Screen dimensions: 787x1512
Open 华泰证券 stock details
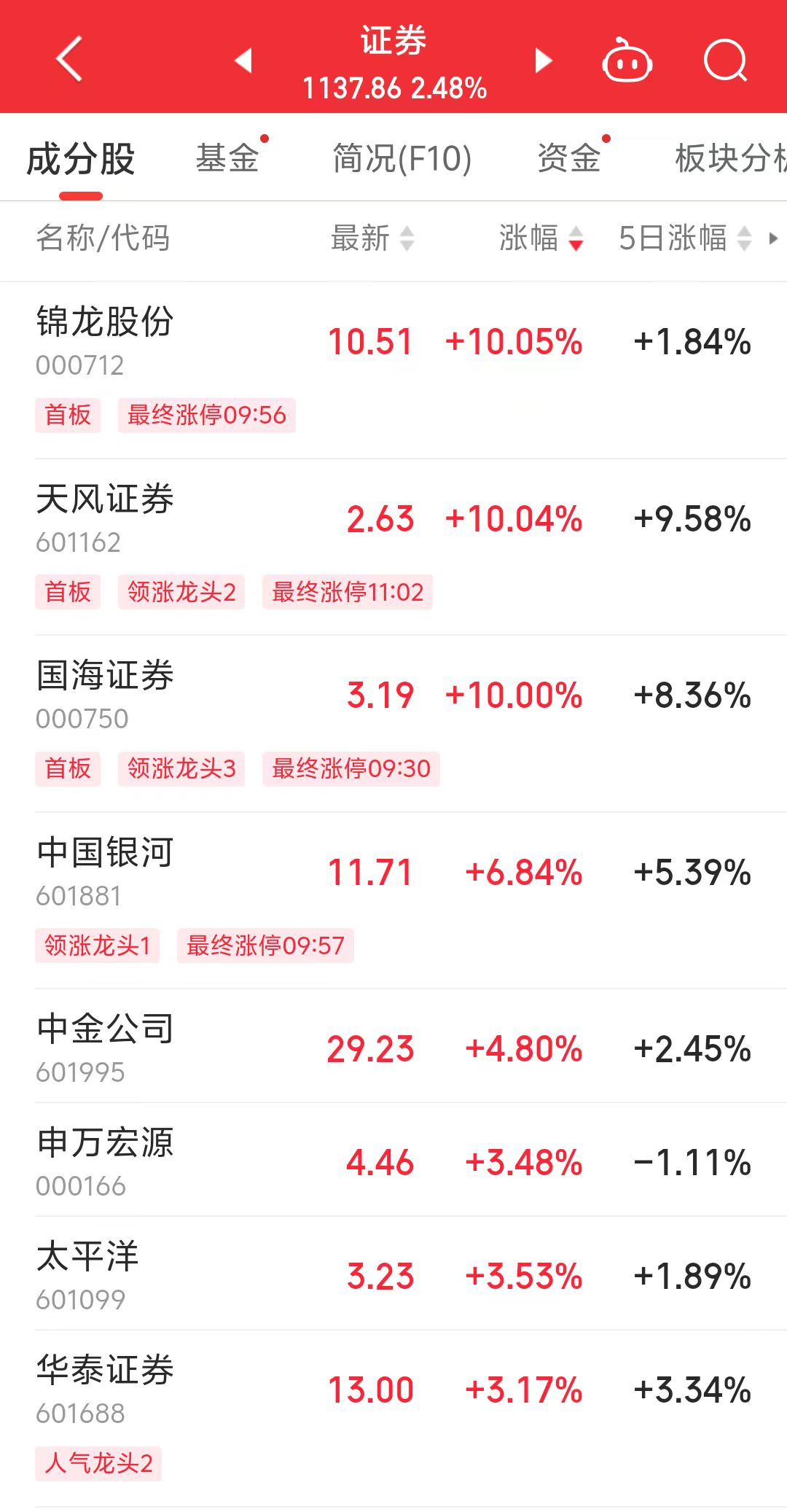(393, 1419)
